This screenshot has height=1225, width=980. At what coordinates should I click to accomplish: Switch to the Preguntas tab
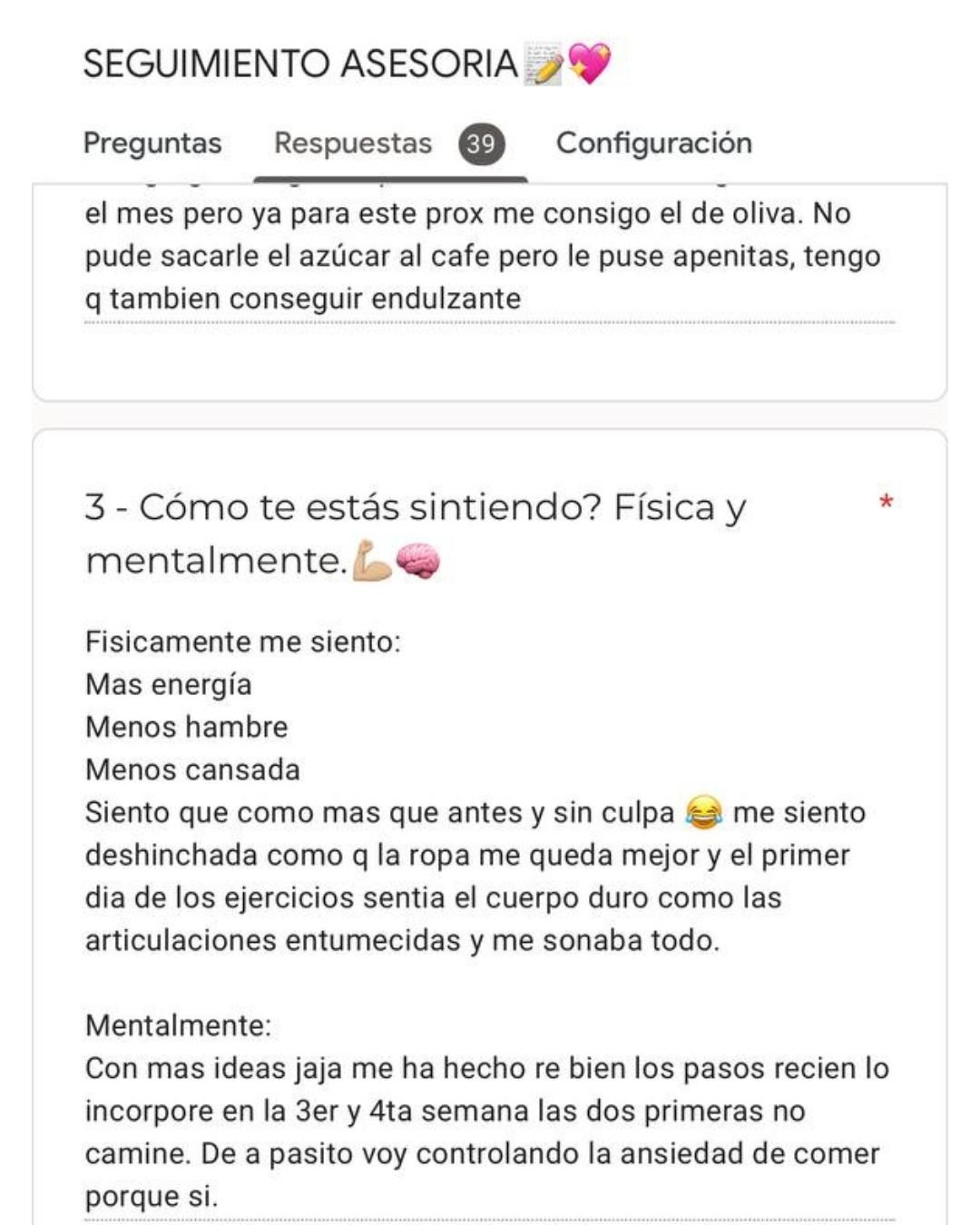click(151, 142)
